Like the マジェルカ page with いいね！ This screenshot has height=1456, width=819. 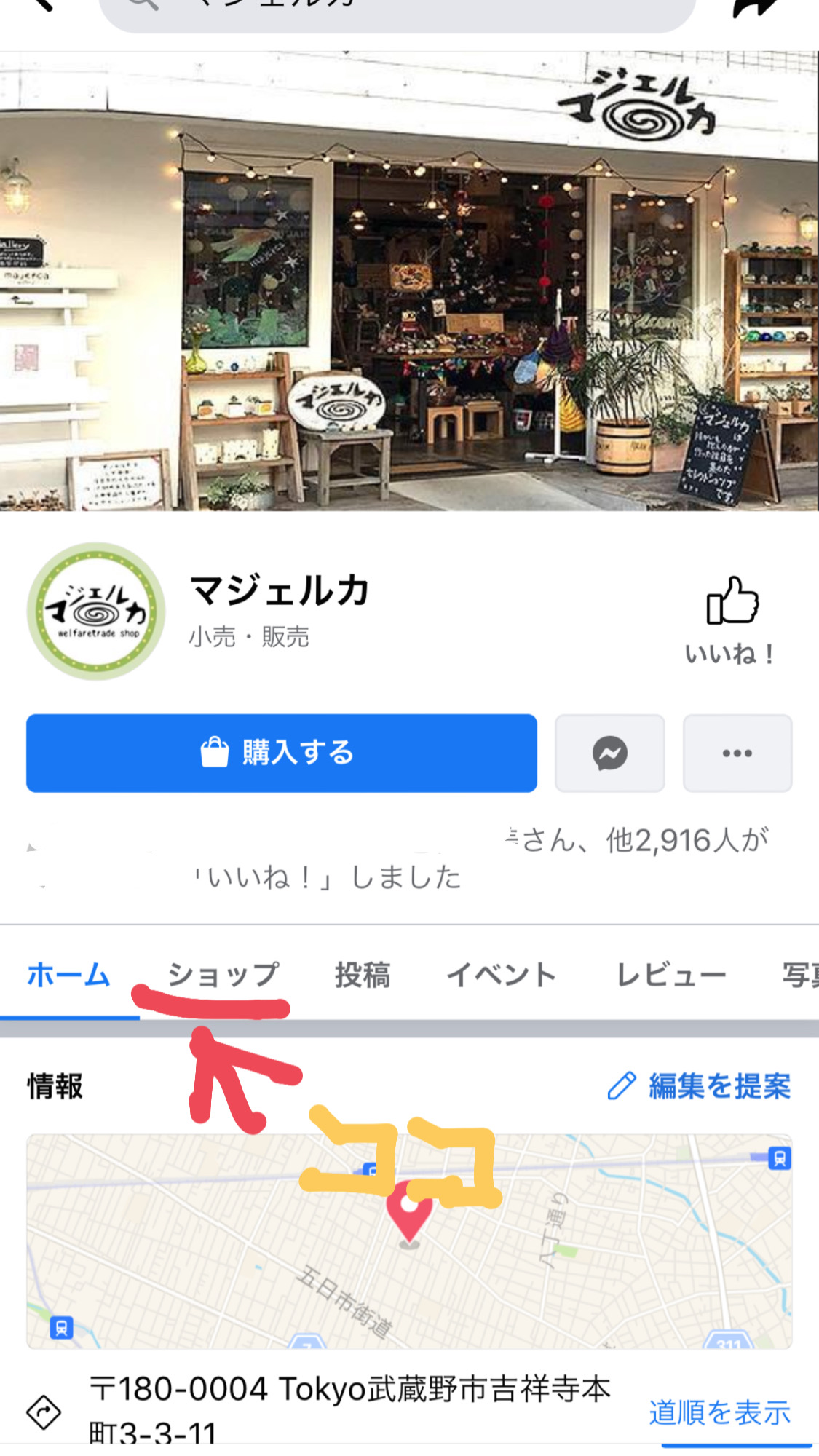[x=731, y=619]
